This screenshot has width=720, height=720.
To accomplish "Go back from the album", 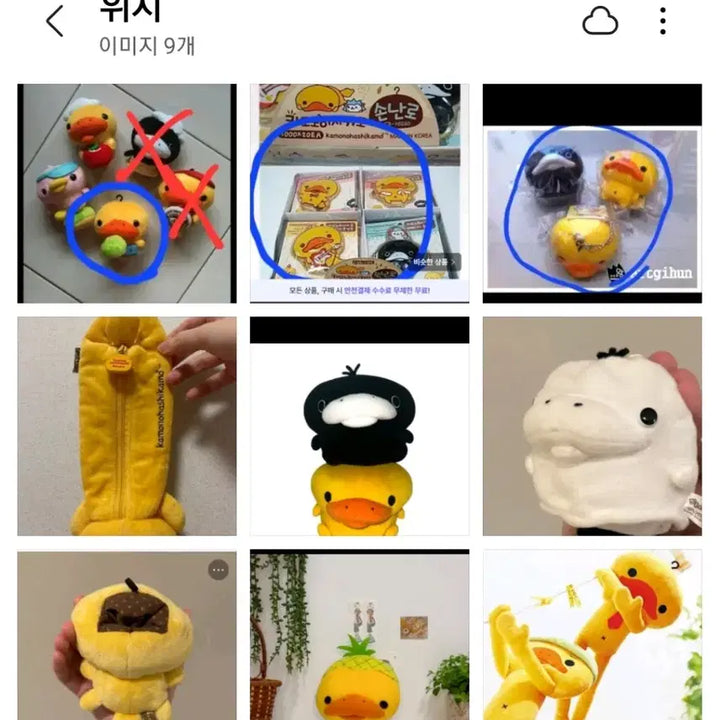I will [x=55, y=21].
